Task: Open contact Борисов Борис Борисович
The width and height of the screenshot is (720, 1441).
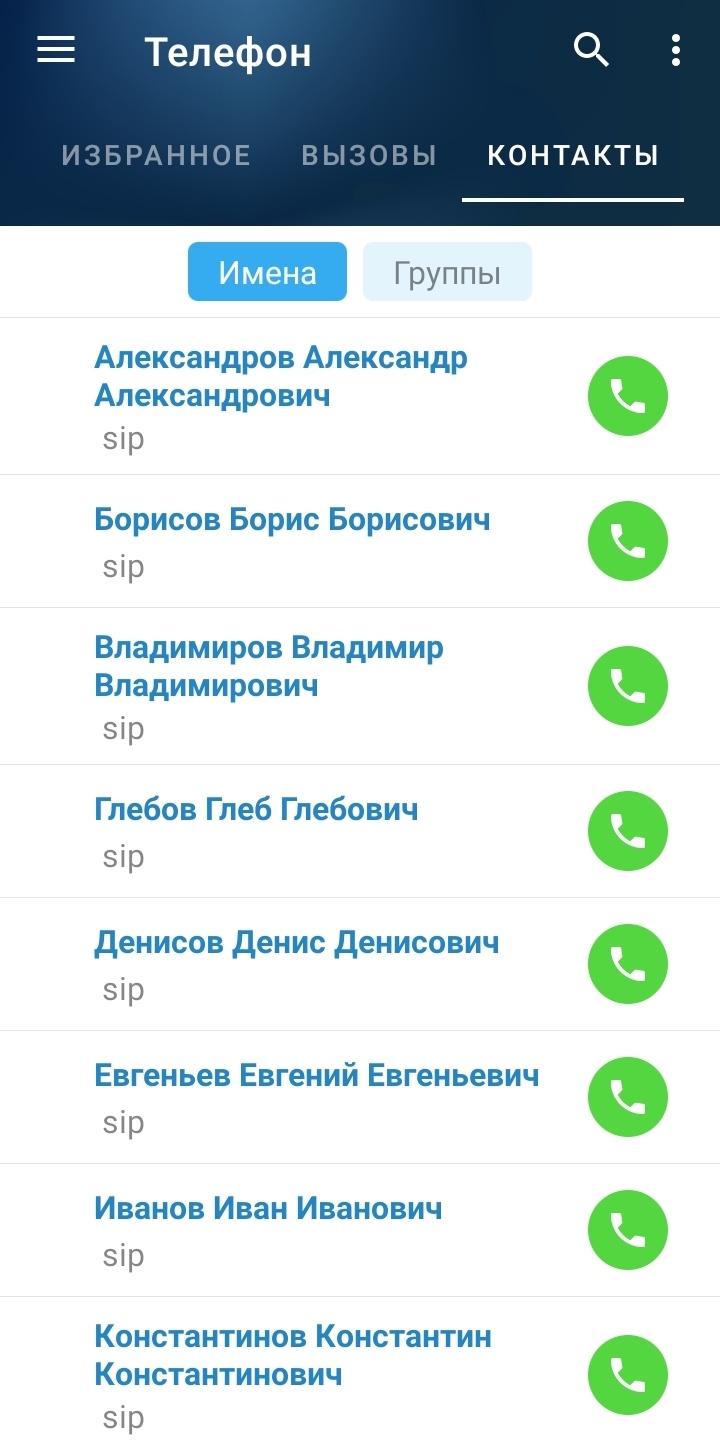Action: point(292,520)
